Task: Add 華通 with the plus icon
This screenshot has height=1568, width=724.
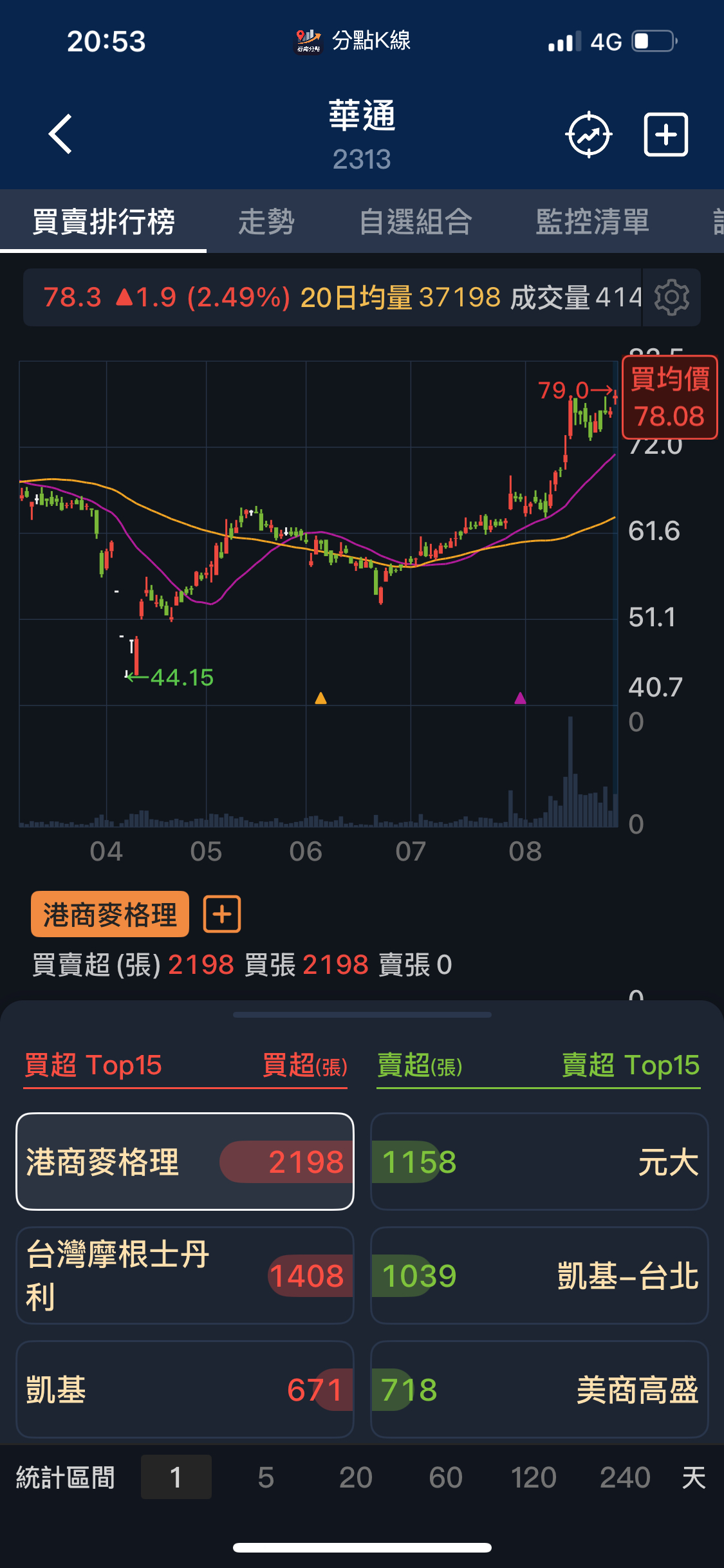Action: 666,135
